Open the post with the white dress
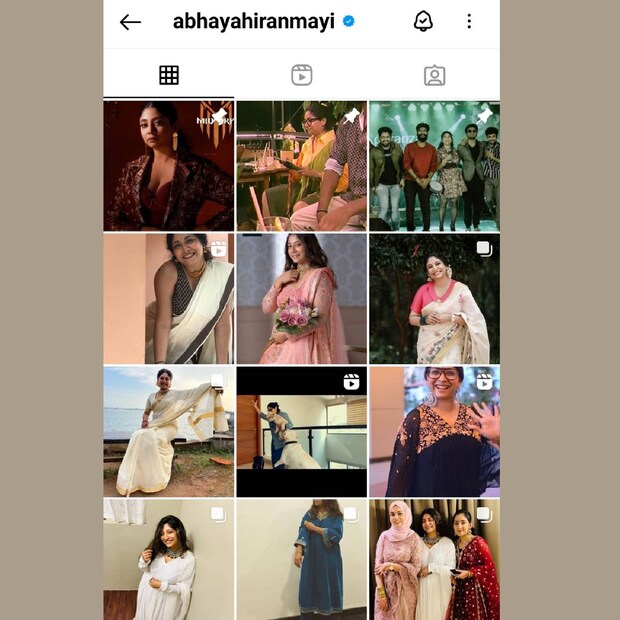This screenshot has height=620, width=620. [x=168, y=559]
